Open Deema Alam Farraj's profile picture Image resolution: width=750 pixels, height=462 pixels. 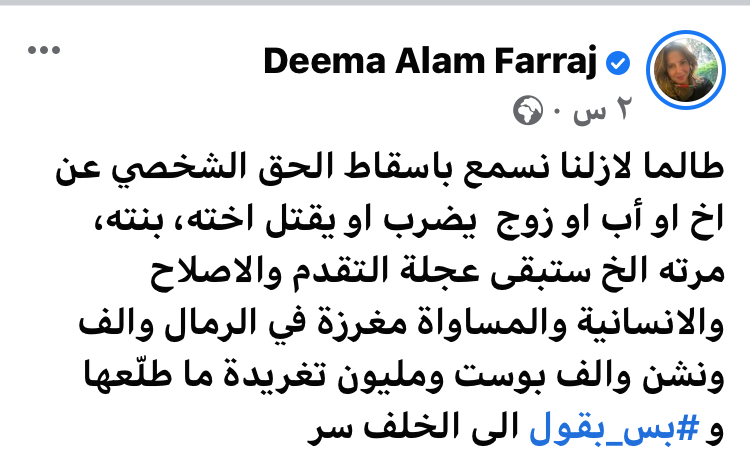pos(684,73)
